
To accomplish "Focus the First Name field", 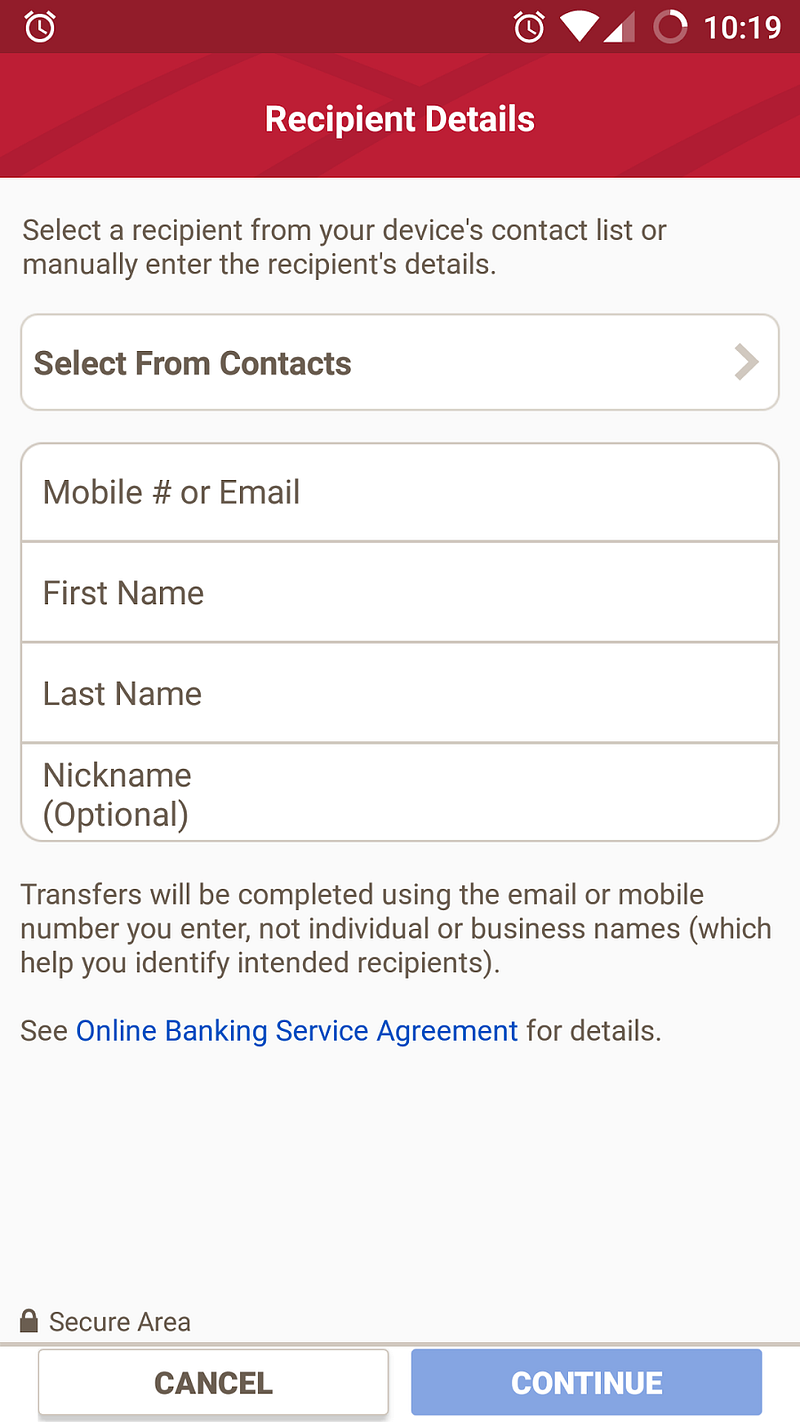I will point(399,593).
